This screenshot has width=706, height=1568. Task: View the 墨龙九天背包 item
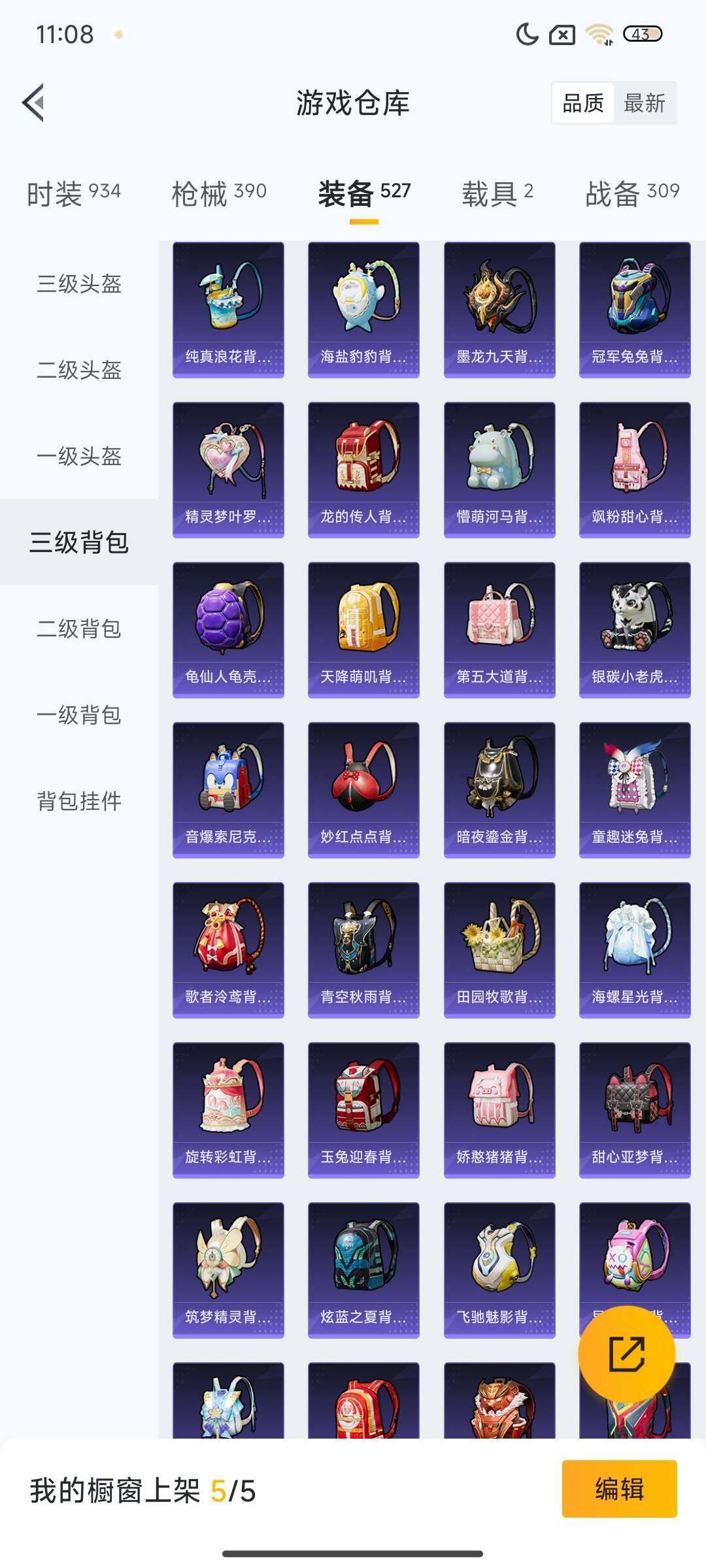tap(499, 310)
